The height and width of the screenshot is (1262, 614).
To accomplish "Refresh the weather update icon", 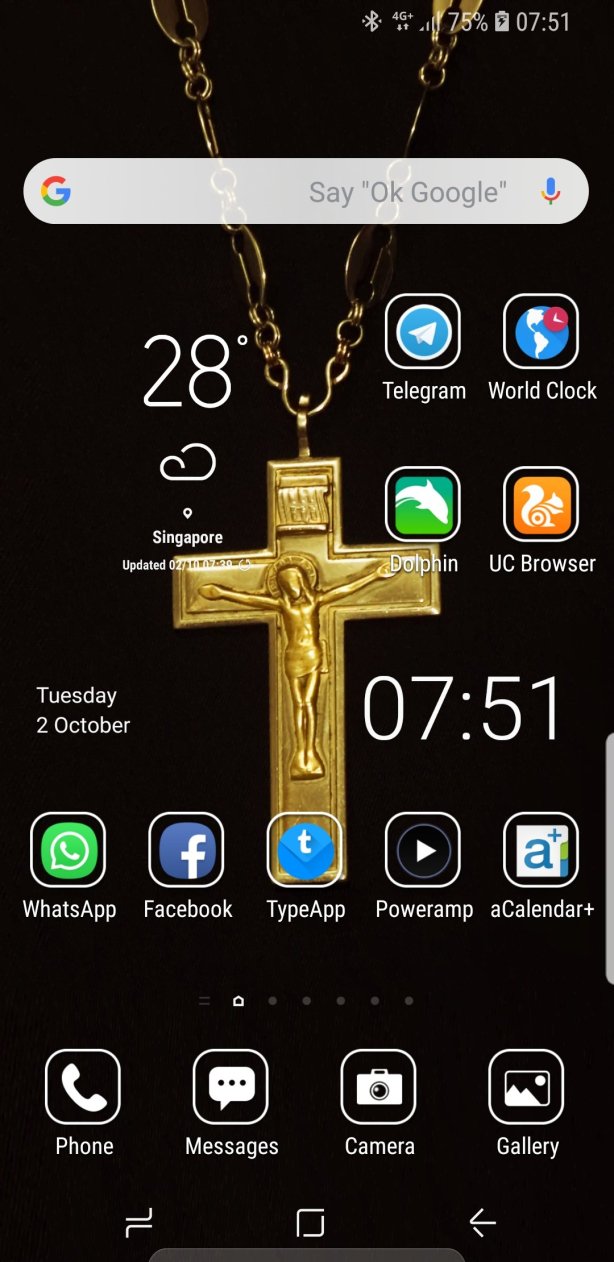I will [x=245, y=565].
